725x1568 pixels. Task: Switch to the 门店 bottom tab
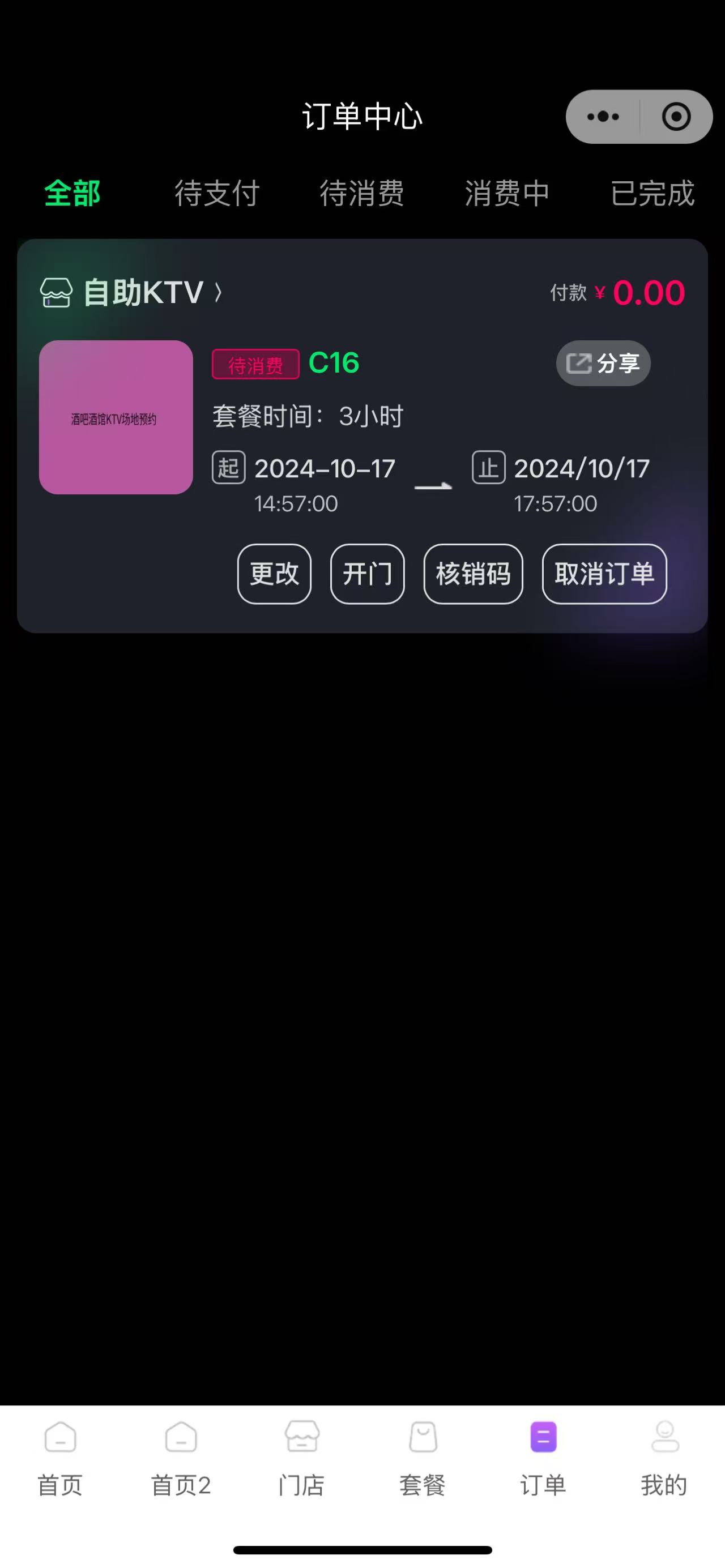[302, 1459]
